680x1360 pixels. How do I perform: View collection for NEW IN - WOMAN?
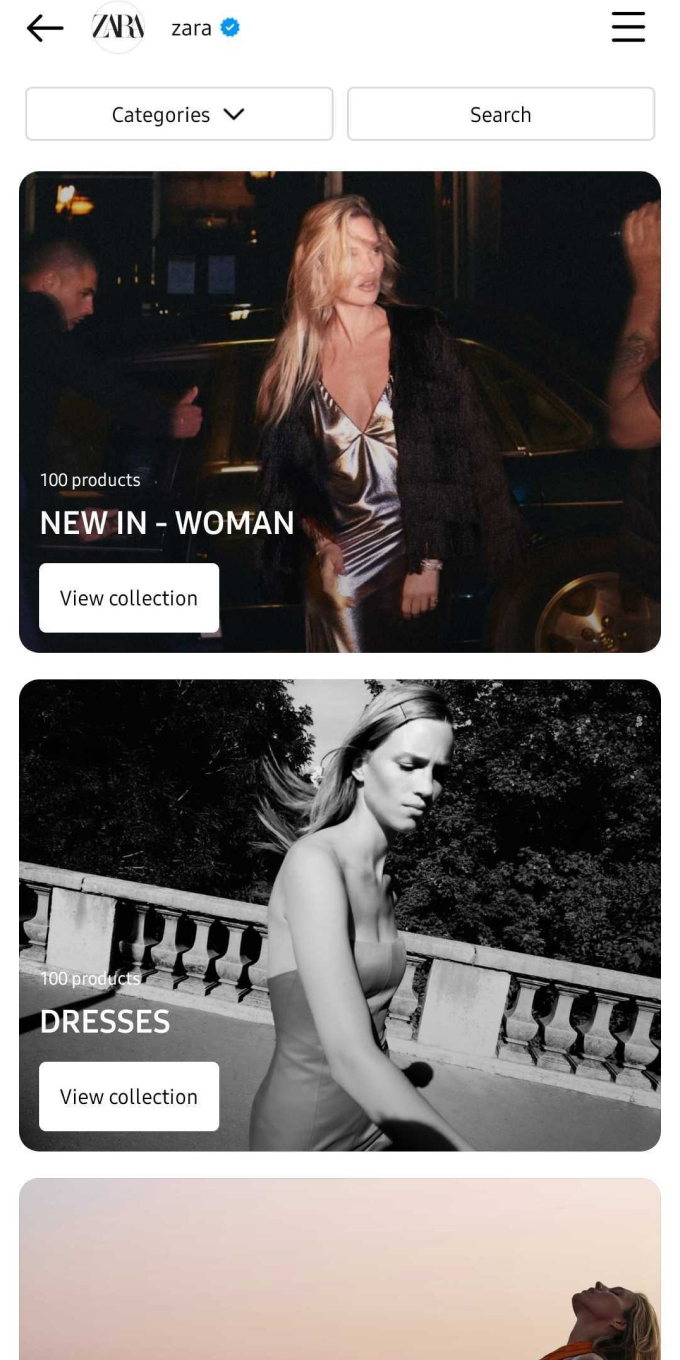129,598
